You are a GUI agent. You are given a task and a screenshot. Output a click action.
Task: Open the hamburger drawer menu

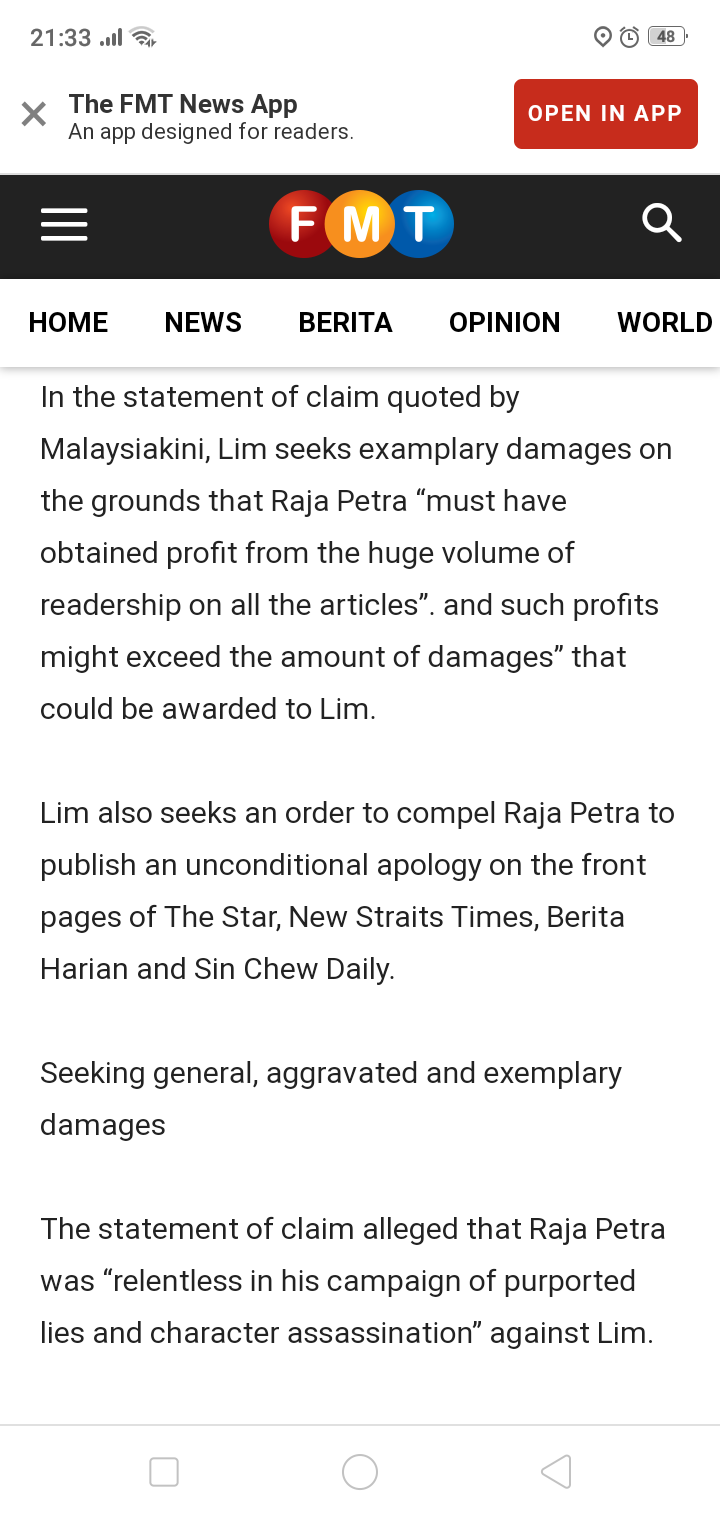(64, 225)
